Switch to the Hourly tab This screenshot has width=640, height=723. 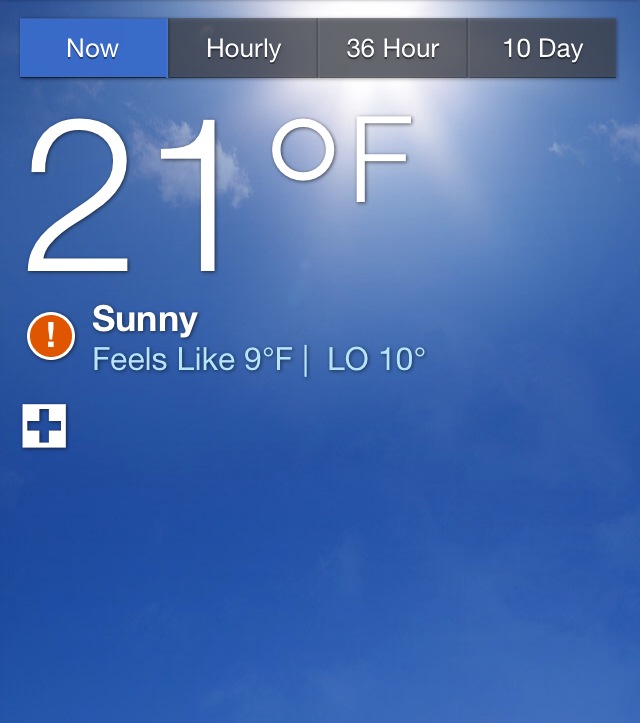pyautogui.click(x=243, y=48)
